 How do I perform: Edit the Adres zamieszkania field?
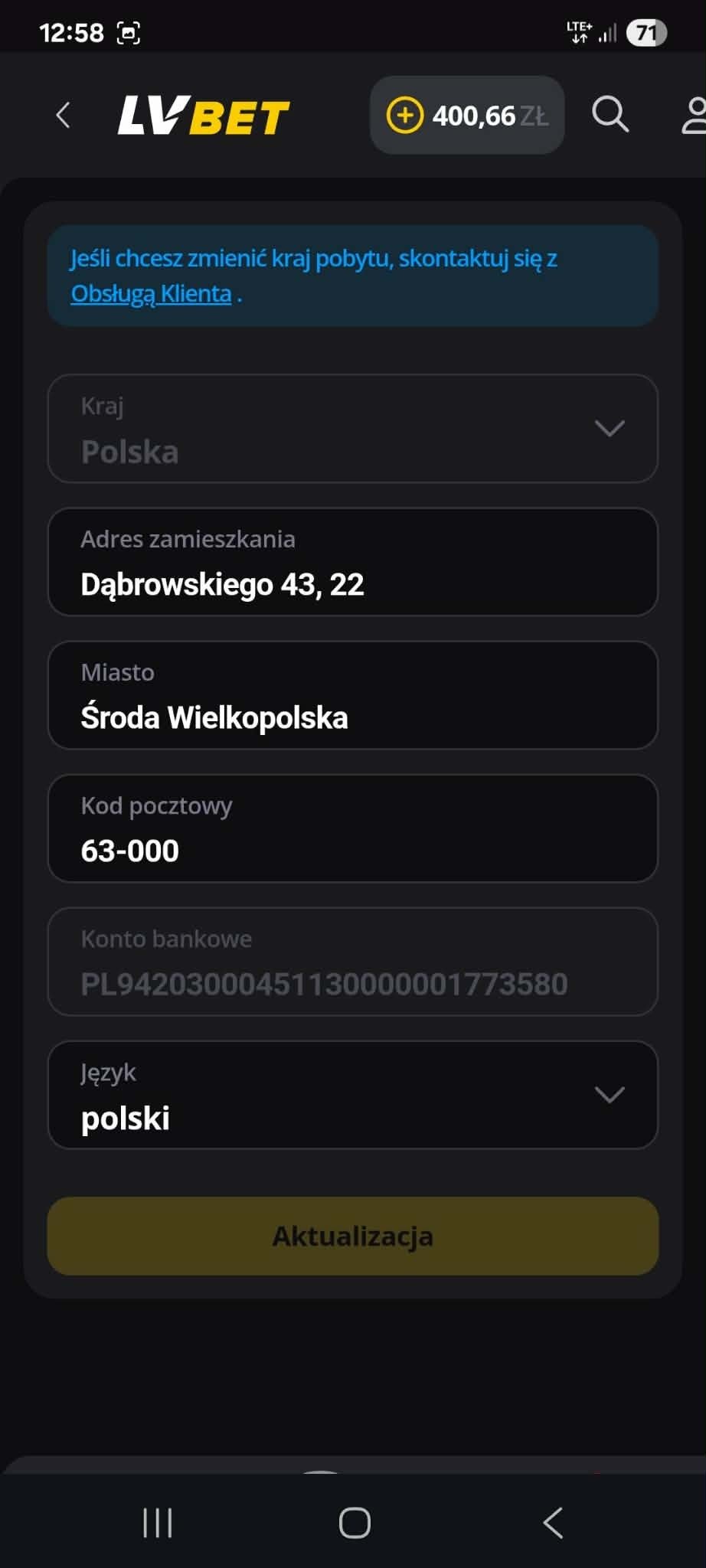(x=352, y=563)
